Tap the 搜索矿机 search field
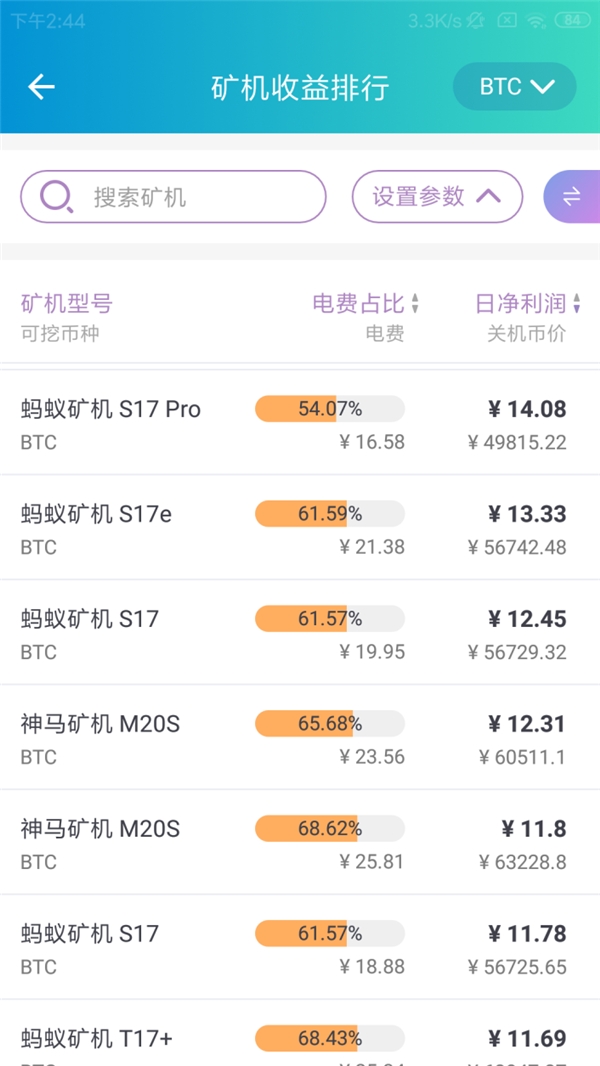The height and width of the screenshot is (1066, 600). [173, 197]
